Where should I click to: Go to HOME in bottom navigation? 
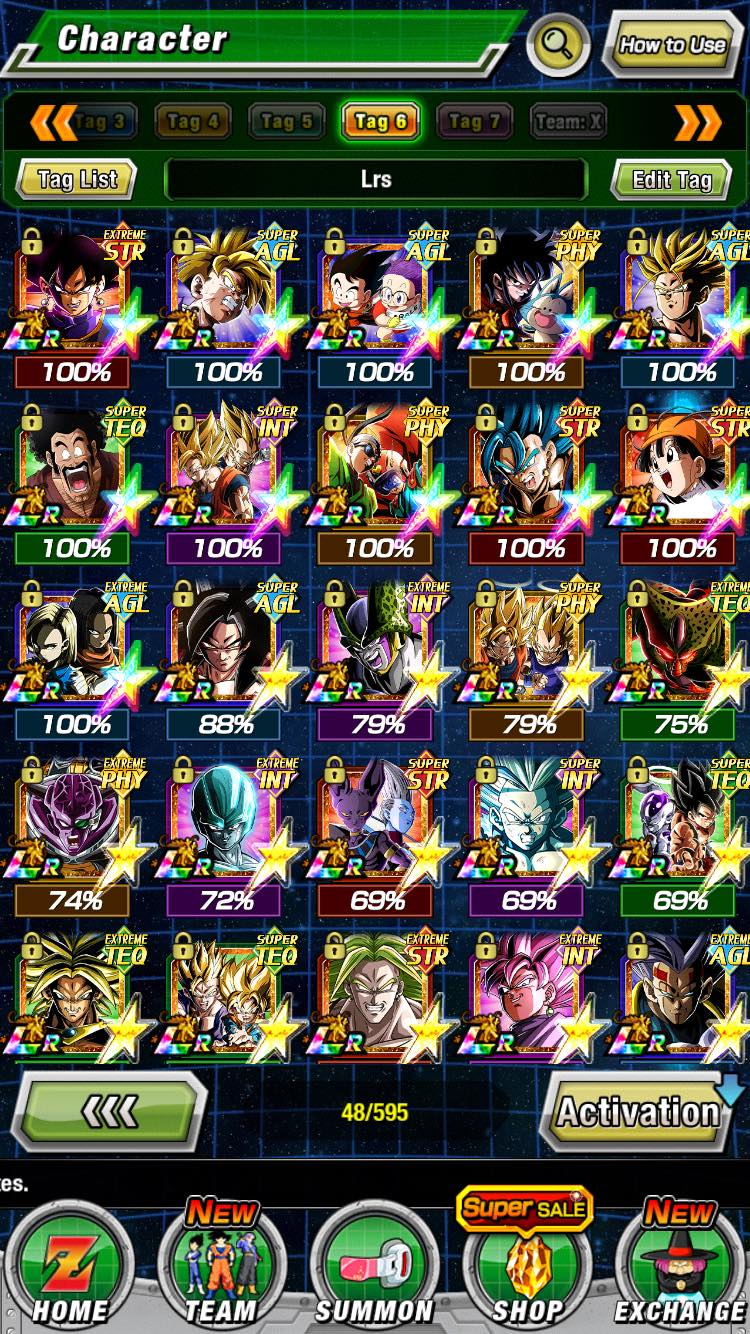(70, 1266)
